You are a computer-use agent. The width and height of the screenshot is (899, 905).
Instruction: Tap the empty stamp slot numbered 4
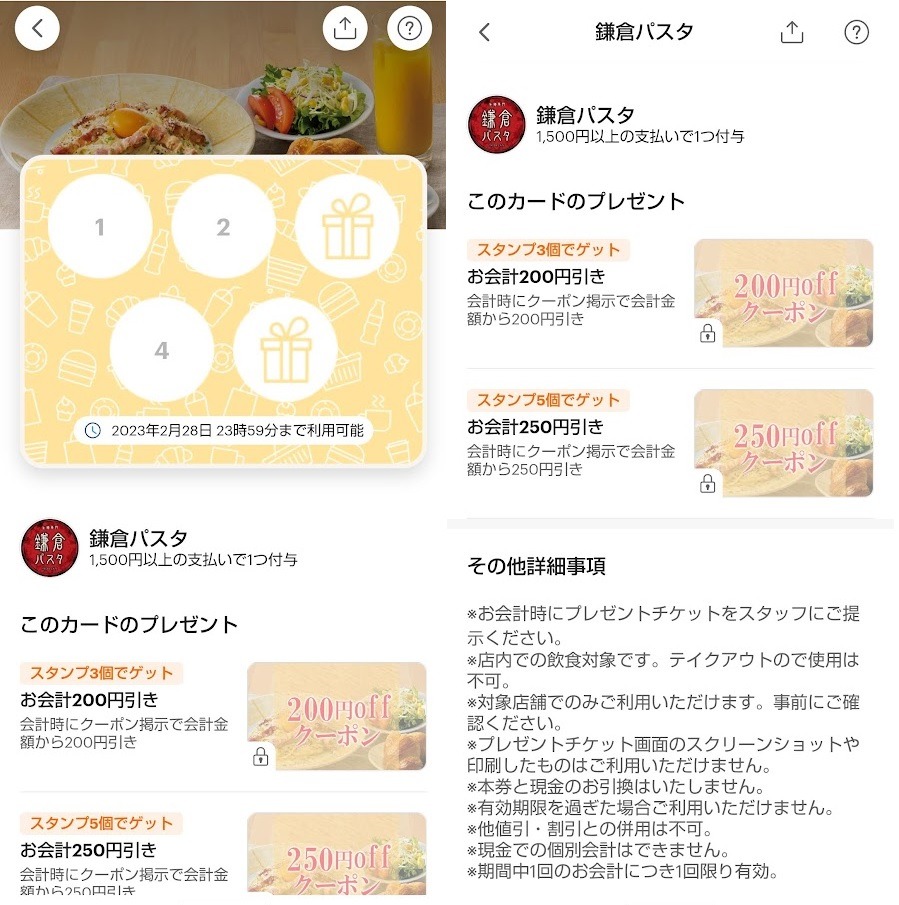(160, 352)
